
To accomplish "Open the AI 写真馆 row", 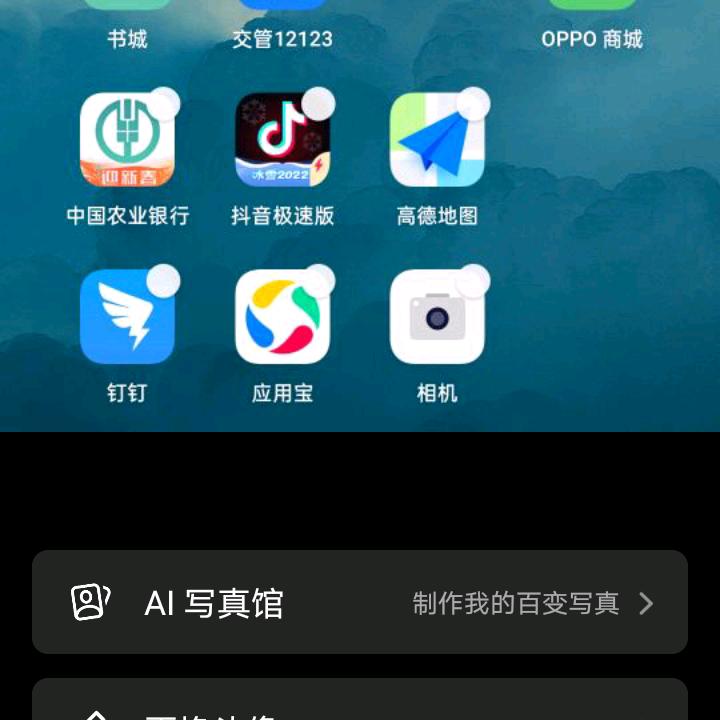I will point(360,602).
